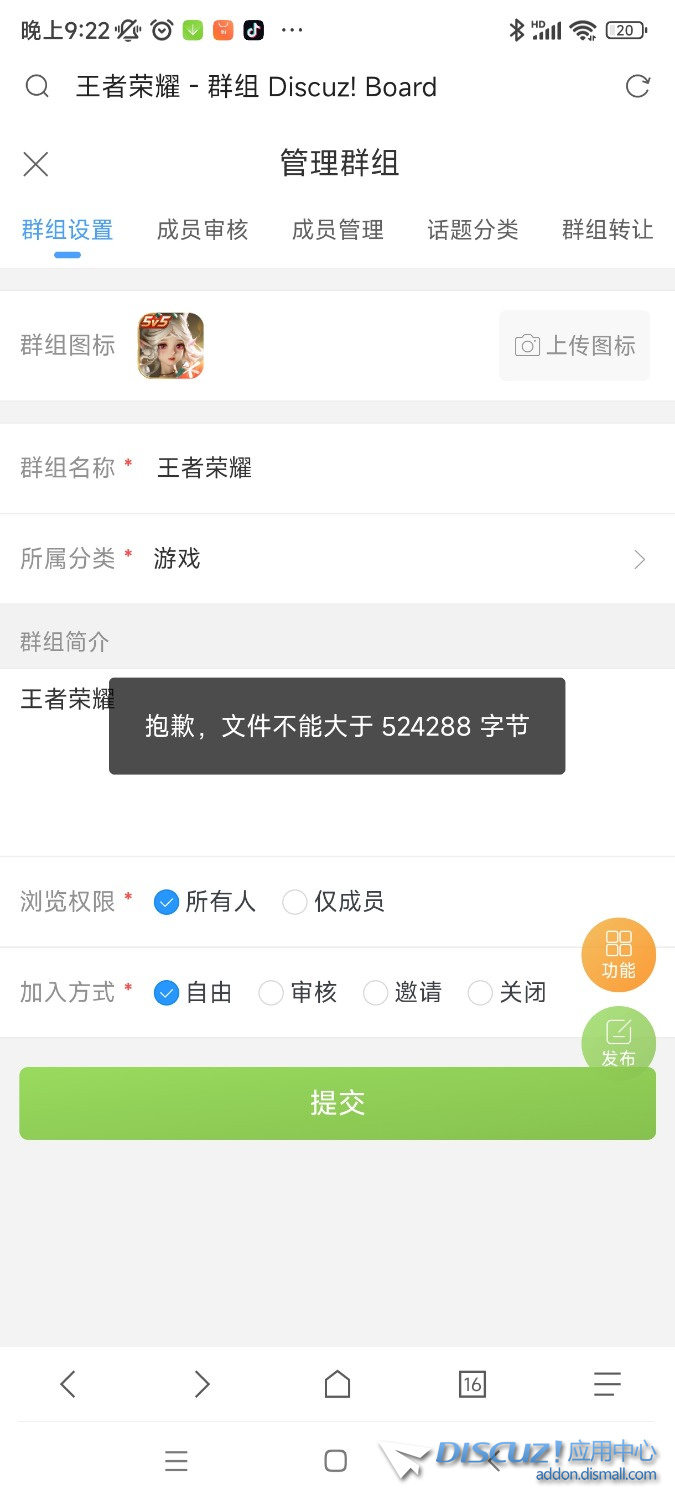Select 所有人 for 浏览权限
The image size is (675, 1500).
coord(205,902)
